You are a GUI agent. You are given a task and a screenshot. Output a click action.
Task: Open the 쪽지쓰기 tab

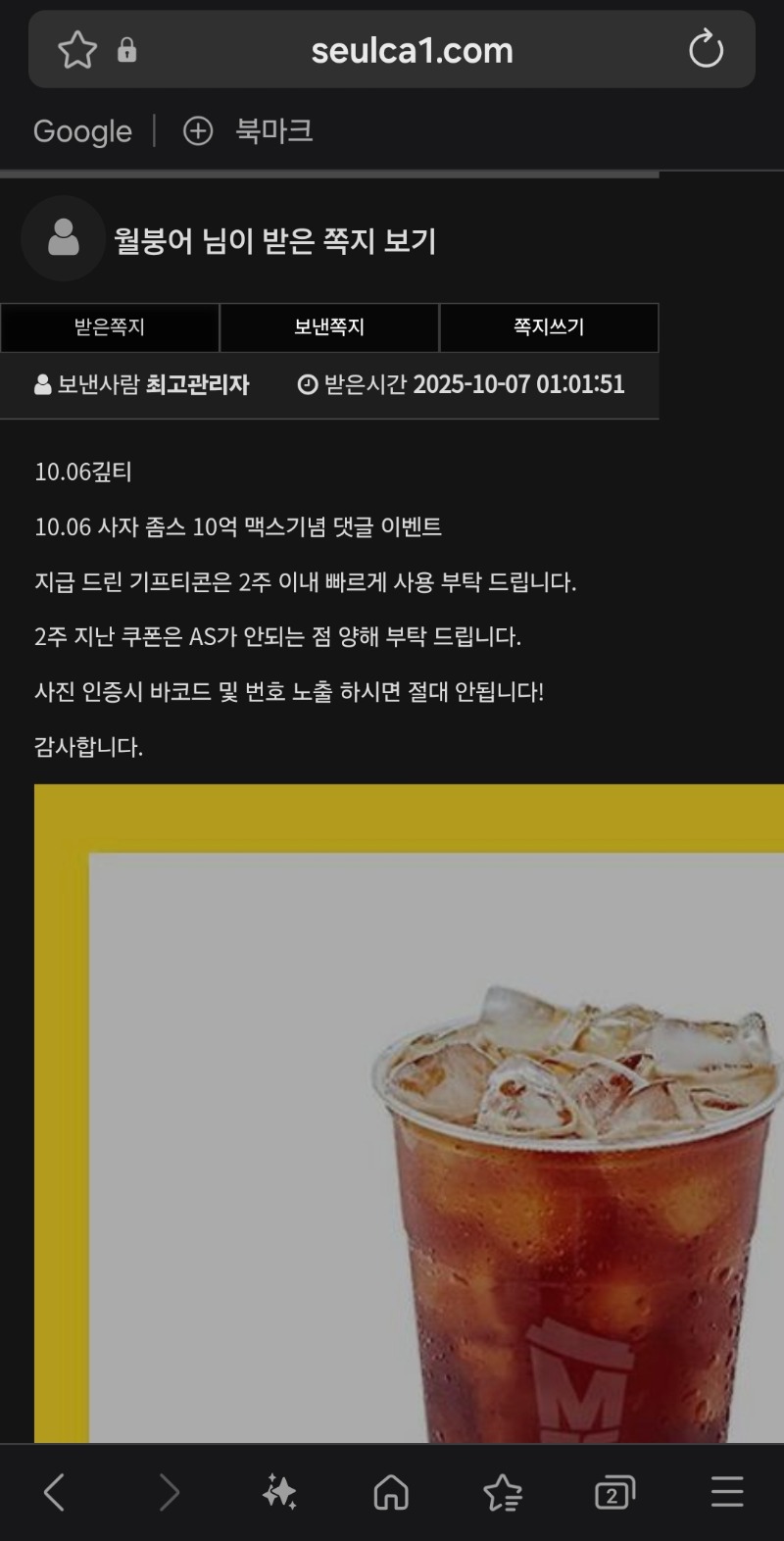point(549,327)
